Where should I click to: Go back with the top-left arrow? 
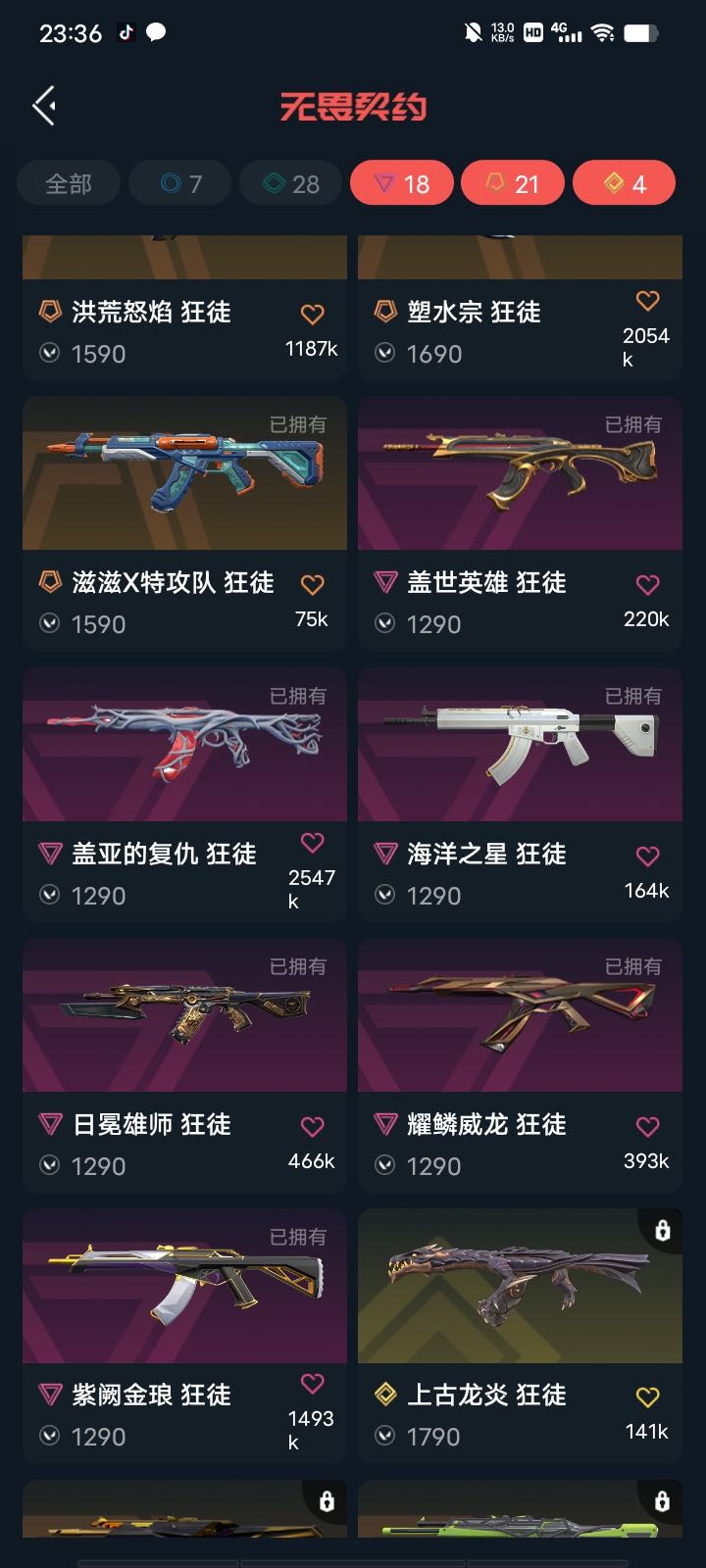(x=44, y=106)
